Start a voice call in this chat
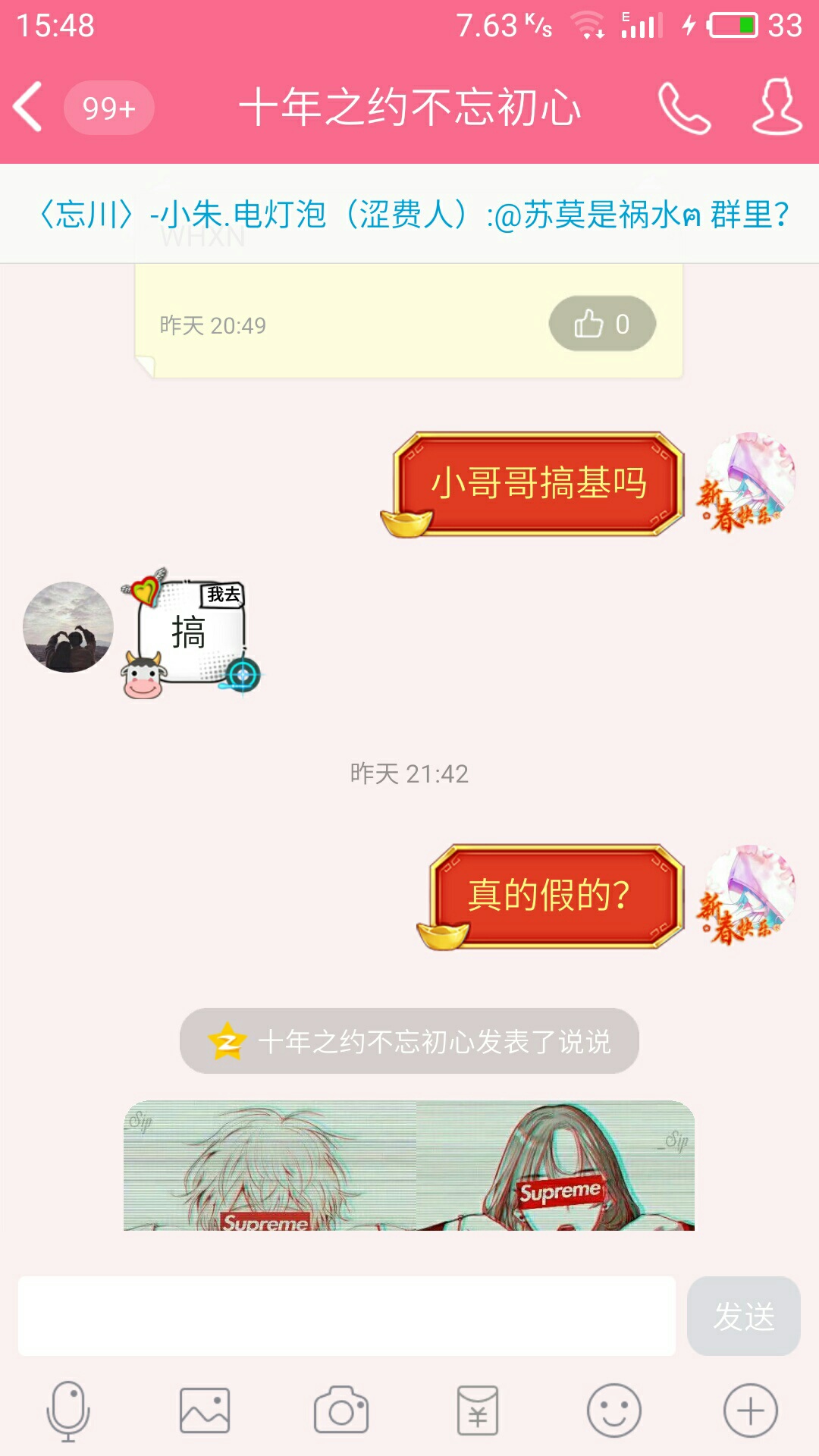 point(684,108)
